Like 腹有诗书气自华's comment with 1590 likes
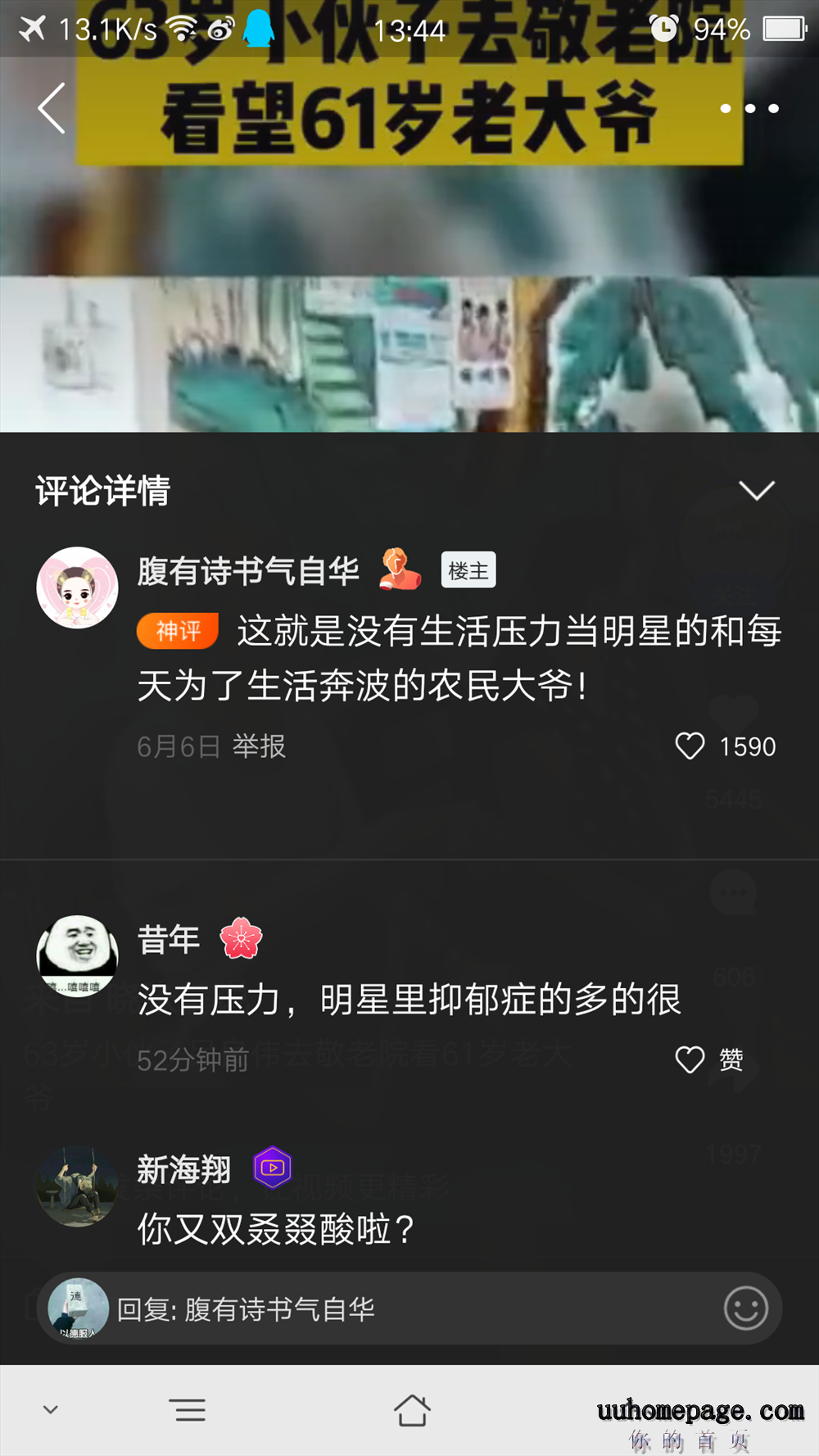819x1456 pixels. click(690, 746)
